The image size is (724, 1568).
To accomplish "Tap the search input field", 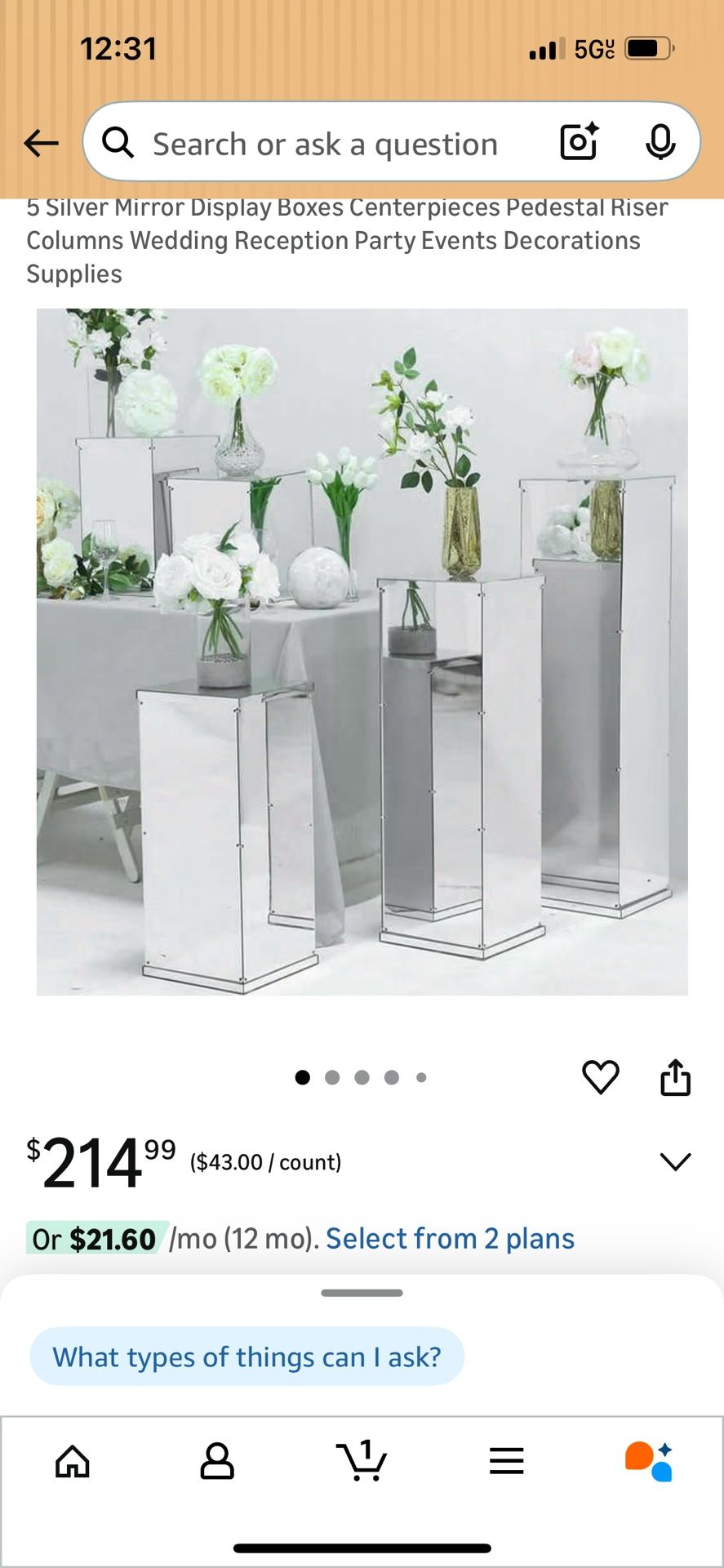I will click(326, 142).
